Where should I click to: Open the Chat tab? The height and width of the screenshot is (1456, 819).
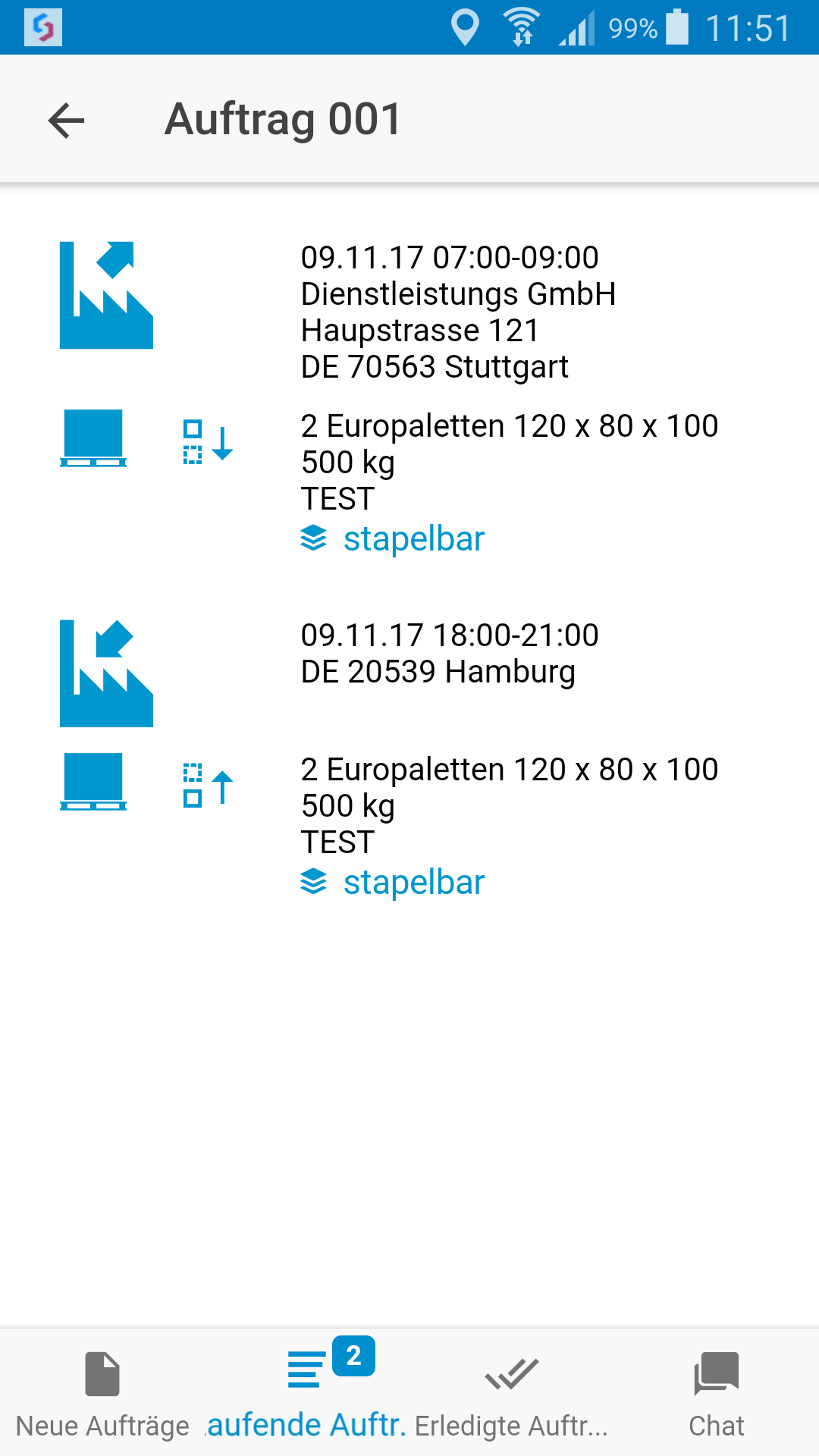click(716, 1394)
